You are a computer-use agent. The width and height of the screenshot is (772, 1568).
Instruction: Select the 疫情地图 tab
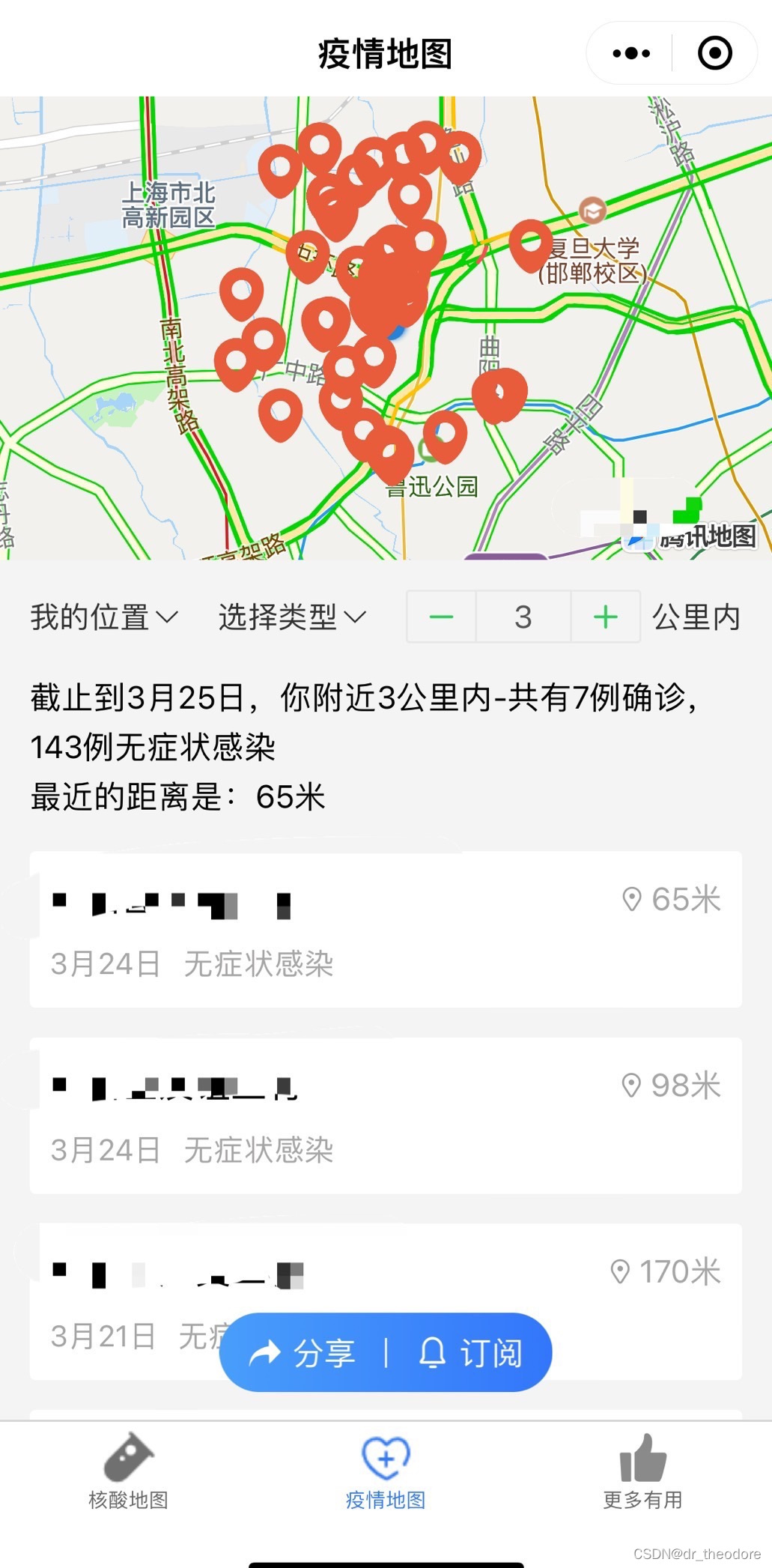coord(386,1471)
